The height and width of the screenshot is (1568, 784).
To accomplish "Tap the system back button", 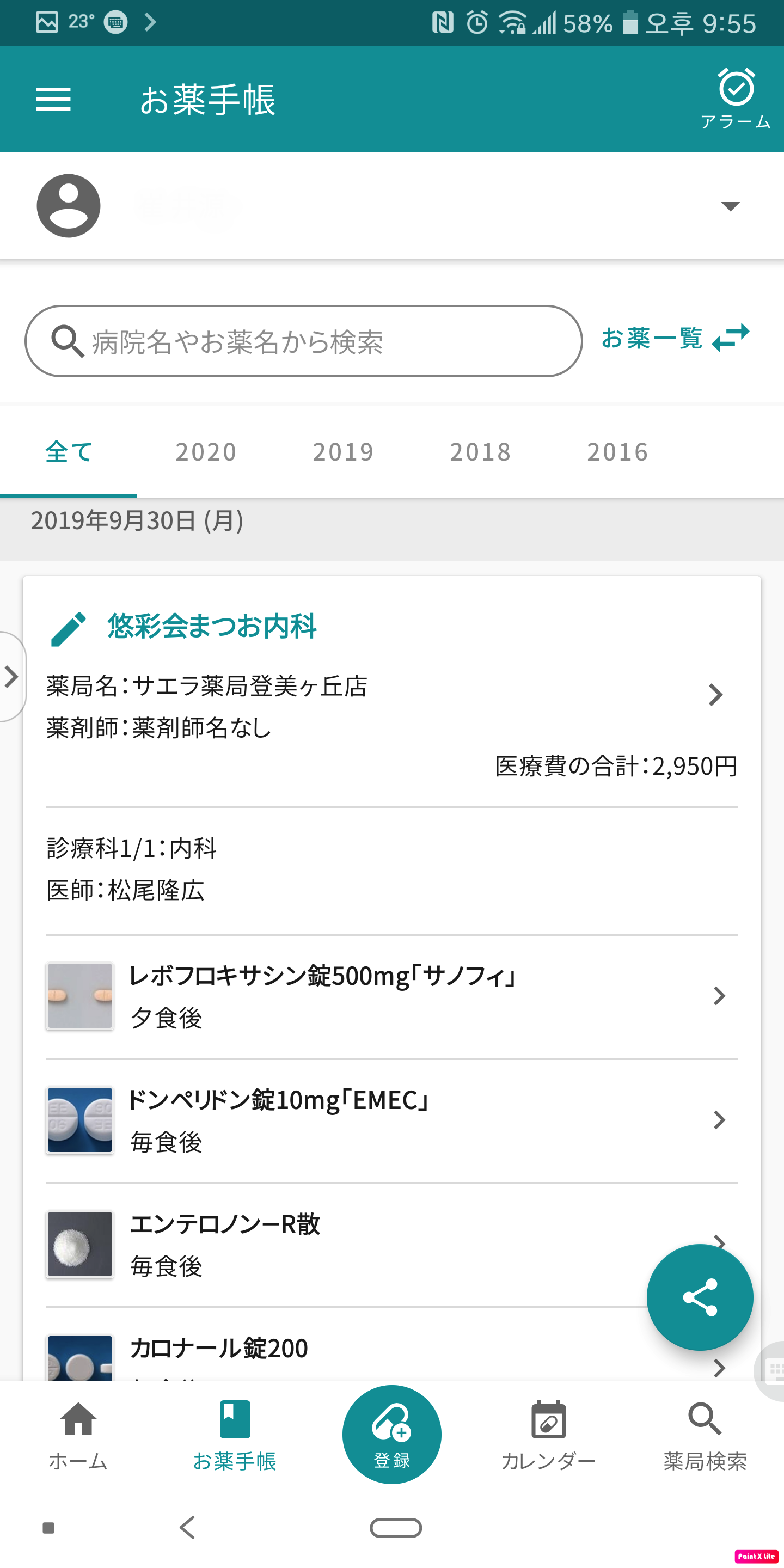I will point(187,1527).
